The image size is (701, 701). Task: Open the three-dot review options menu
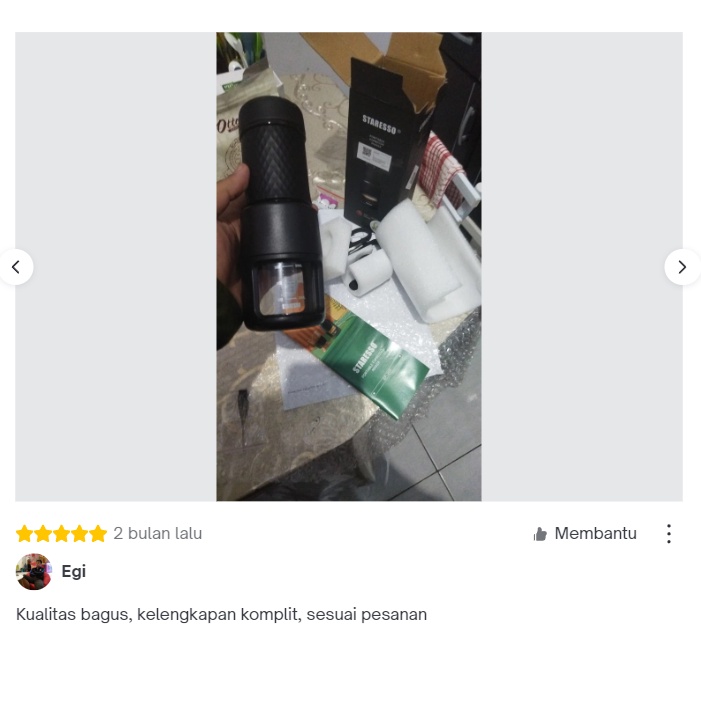click(x=669, y=533)
